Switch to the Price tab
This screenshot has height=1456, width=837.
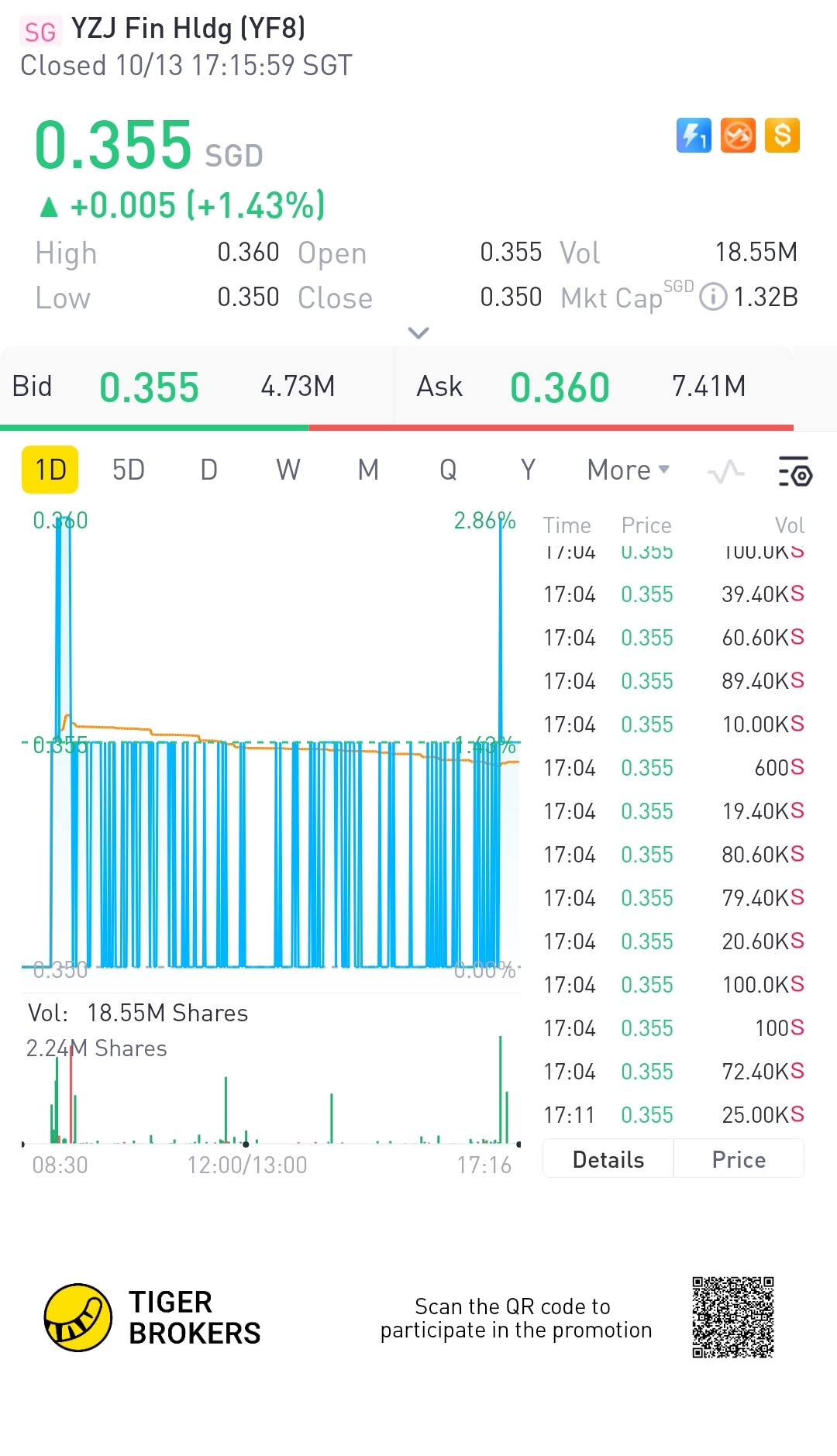739,1159
